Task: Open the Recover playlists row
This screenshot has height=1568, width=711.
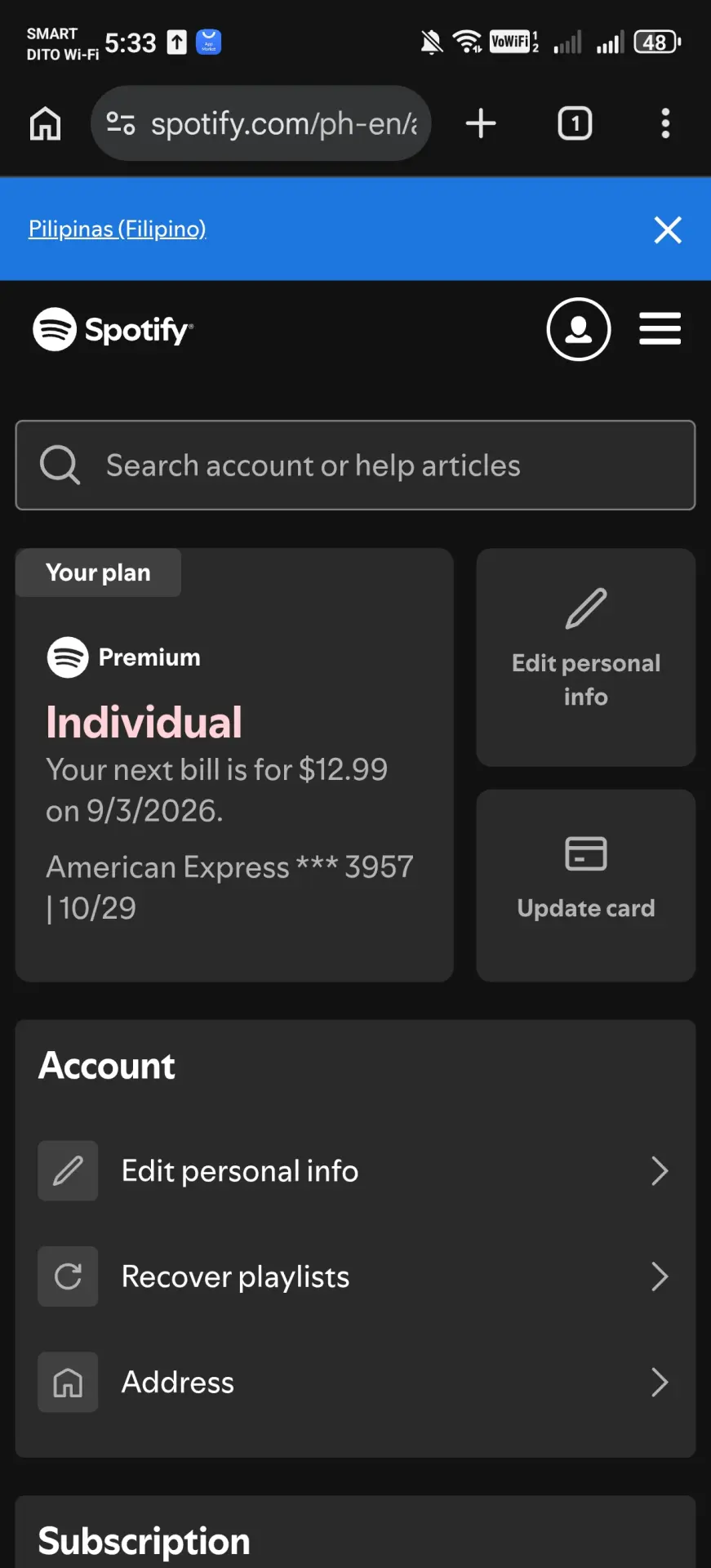Action: coord(355,1276)
